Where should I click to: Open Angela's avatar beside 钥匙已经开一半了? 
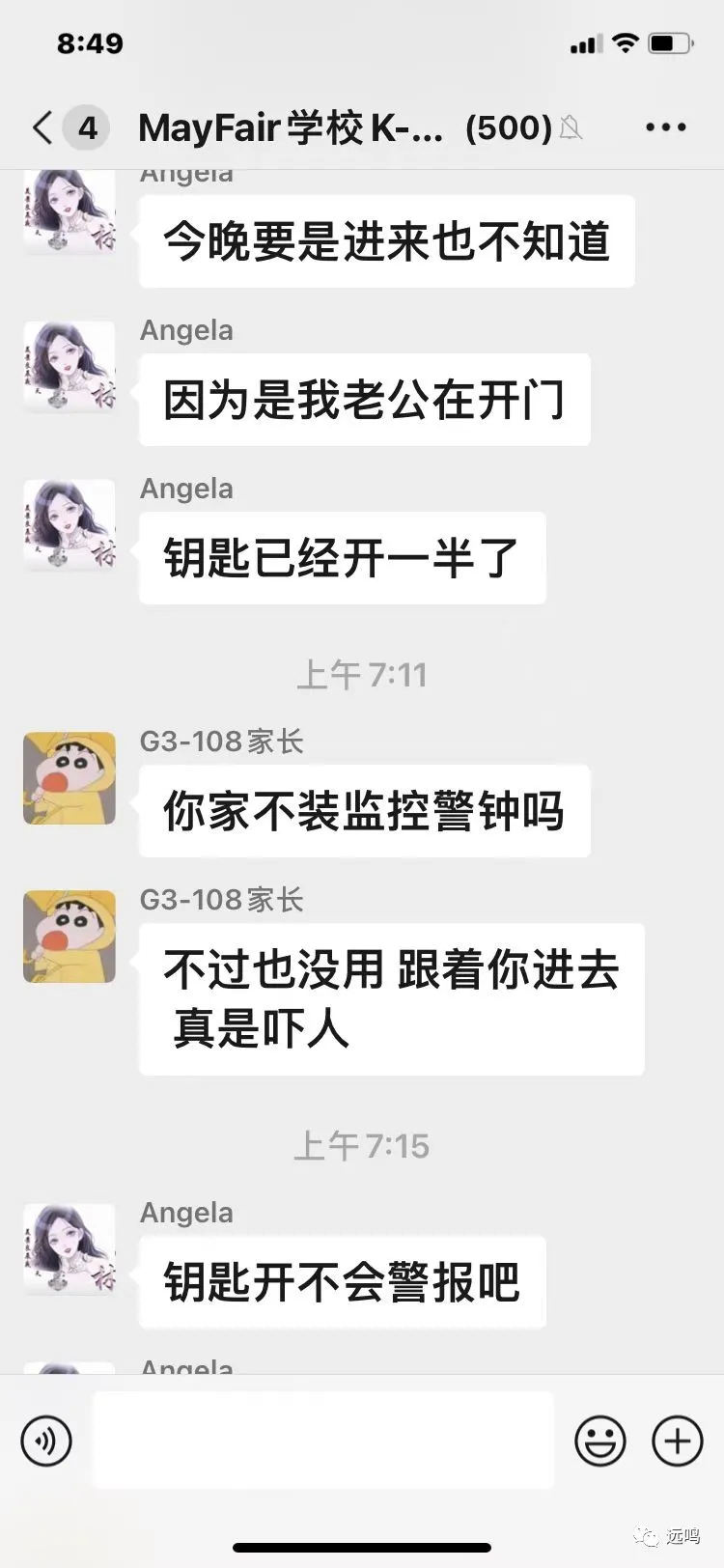(70, 525)
